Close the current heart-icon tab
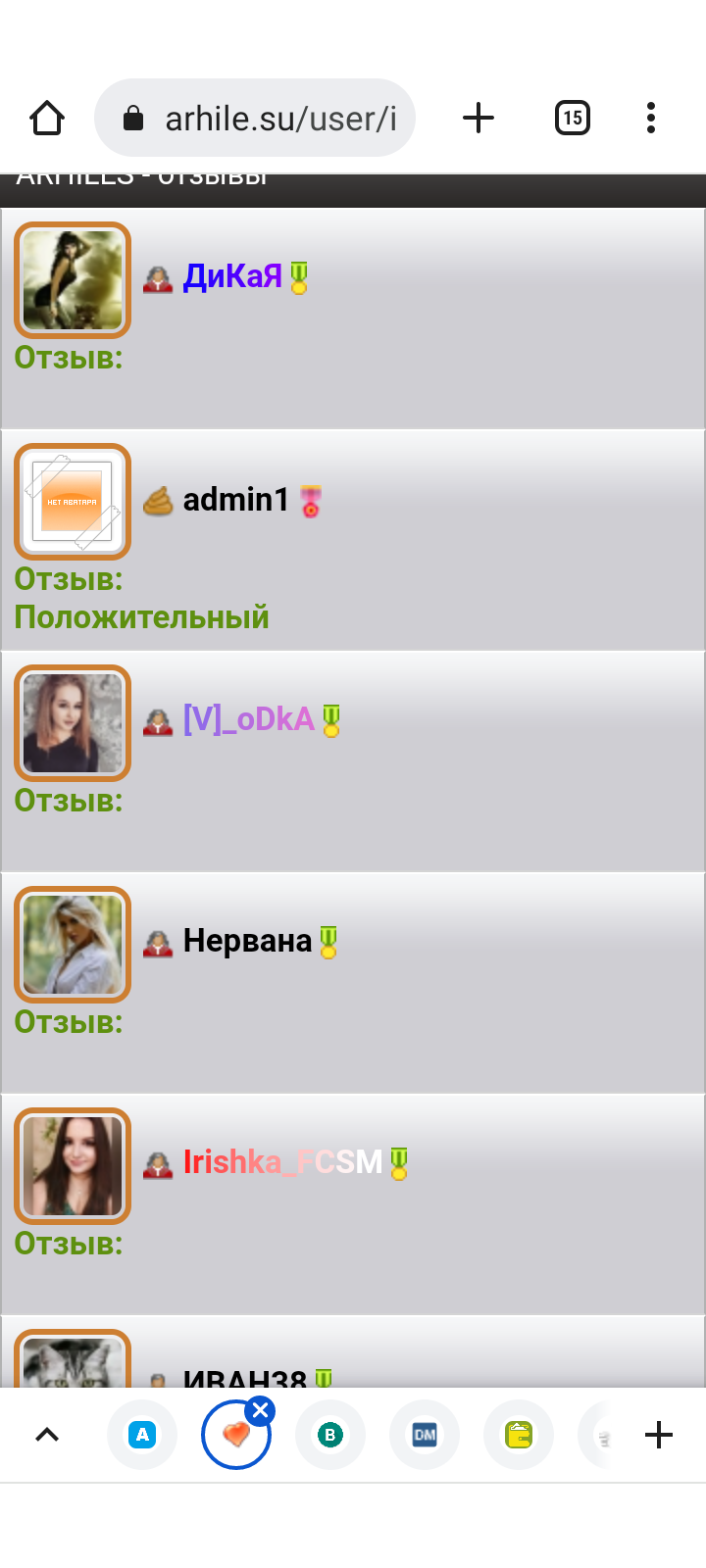The image size is (706, 1568). [260, 1411]
